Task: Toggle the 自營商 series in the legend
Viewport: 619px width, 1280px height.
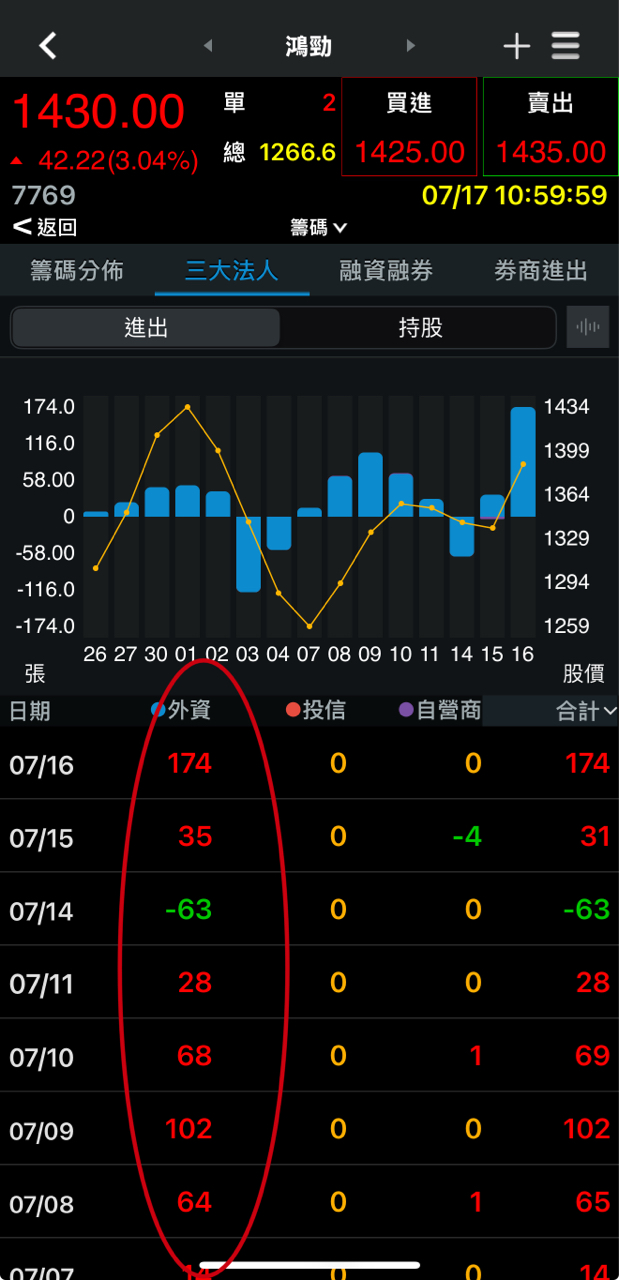Action: [440, 710]
